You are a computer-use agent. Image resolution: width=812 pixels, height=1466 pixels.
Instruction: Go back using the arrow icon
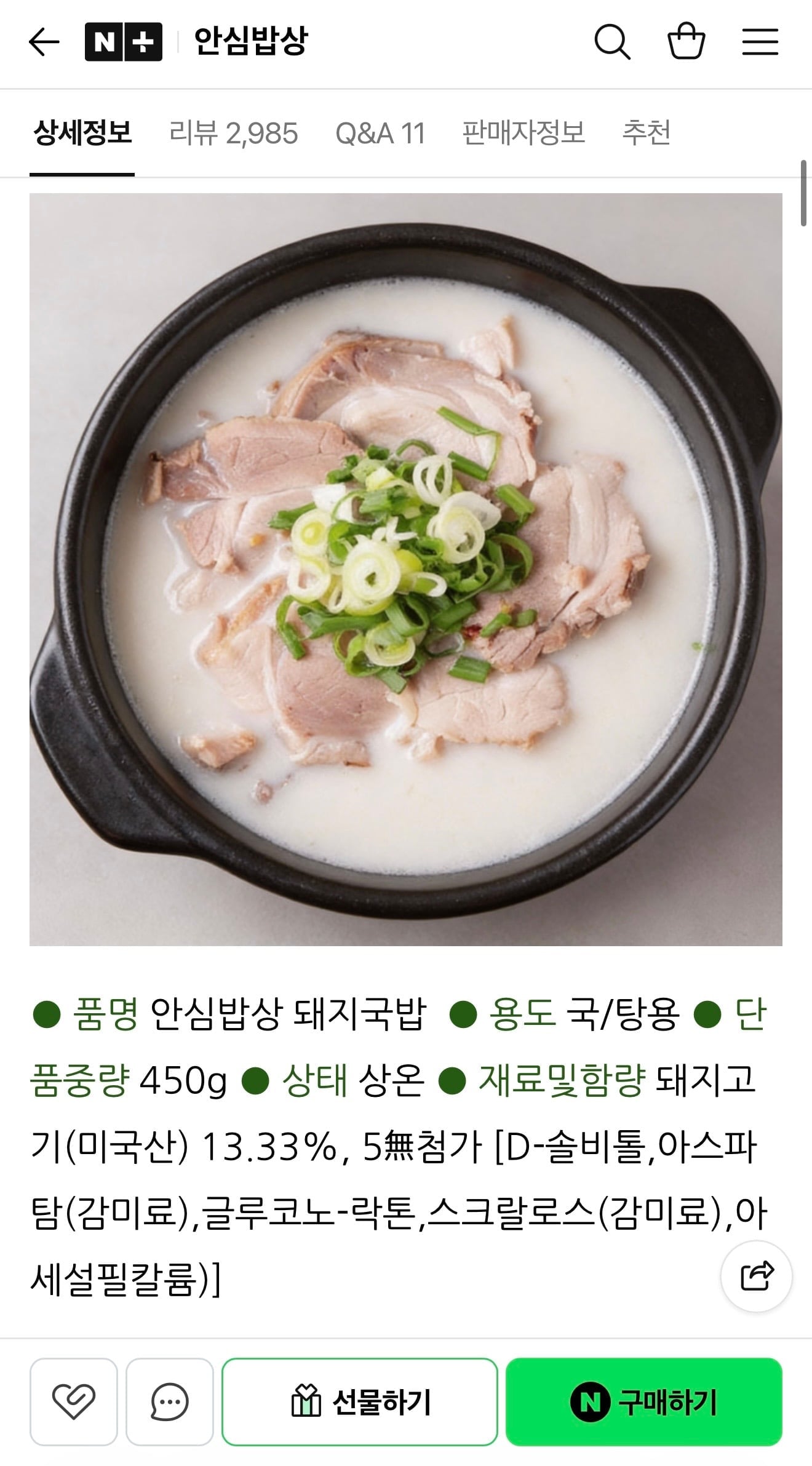pyautogui.click(x=44, y=42)
